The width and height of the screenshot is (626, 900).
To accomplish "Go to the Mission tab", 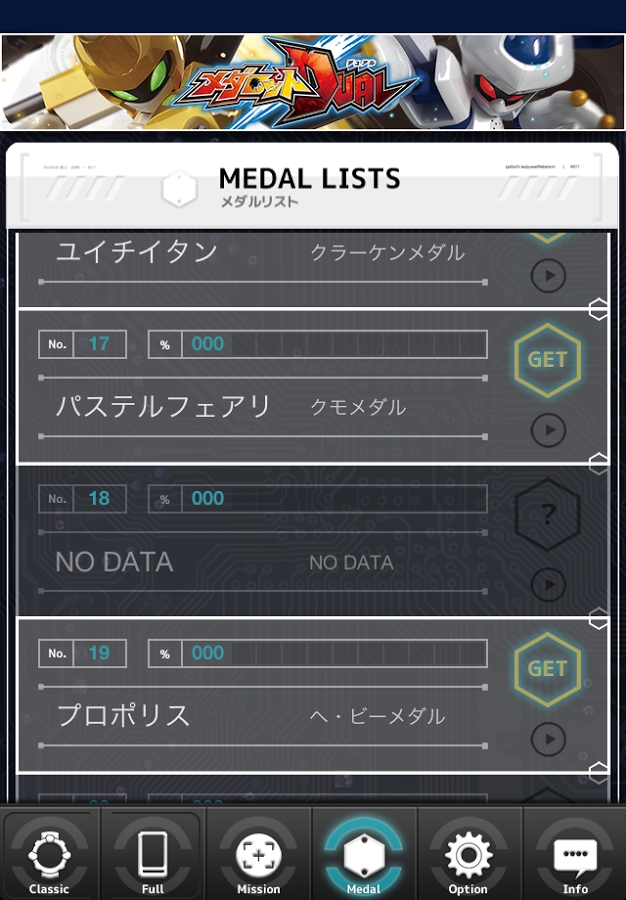I will 258,855.
